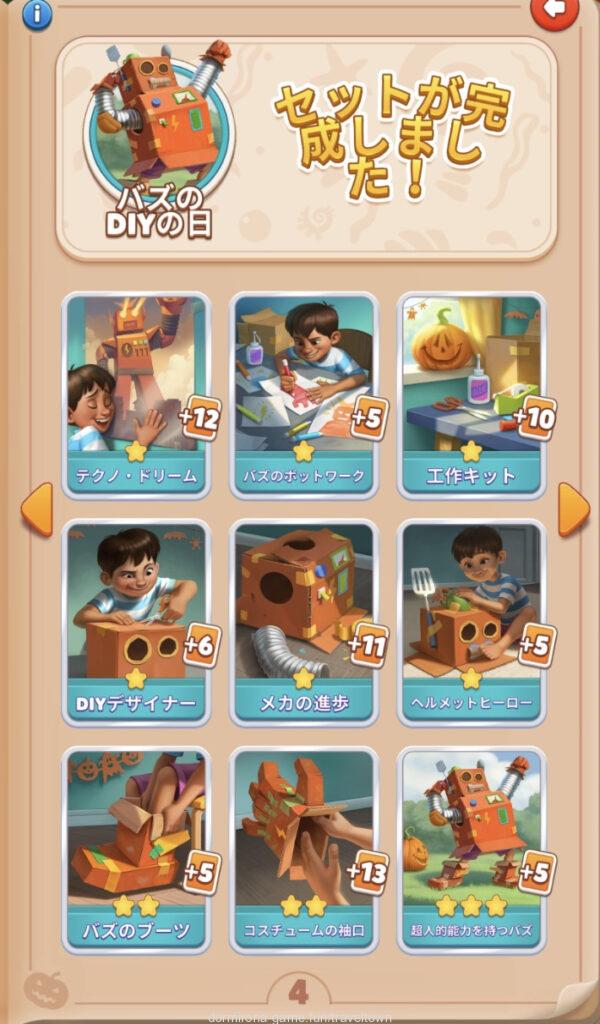Open the テクノ・ドリーム card

[136, 393]
